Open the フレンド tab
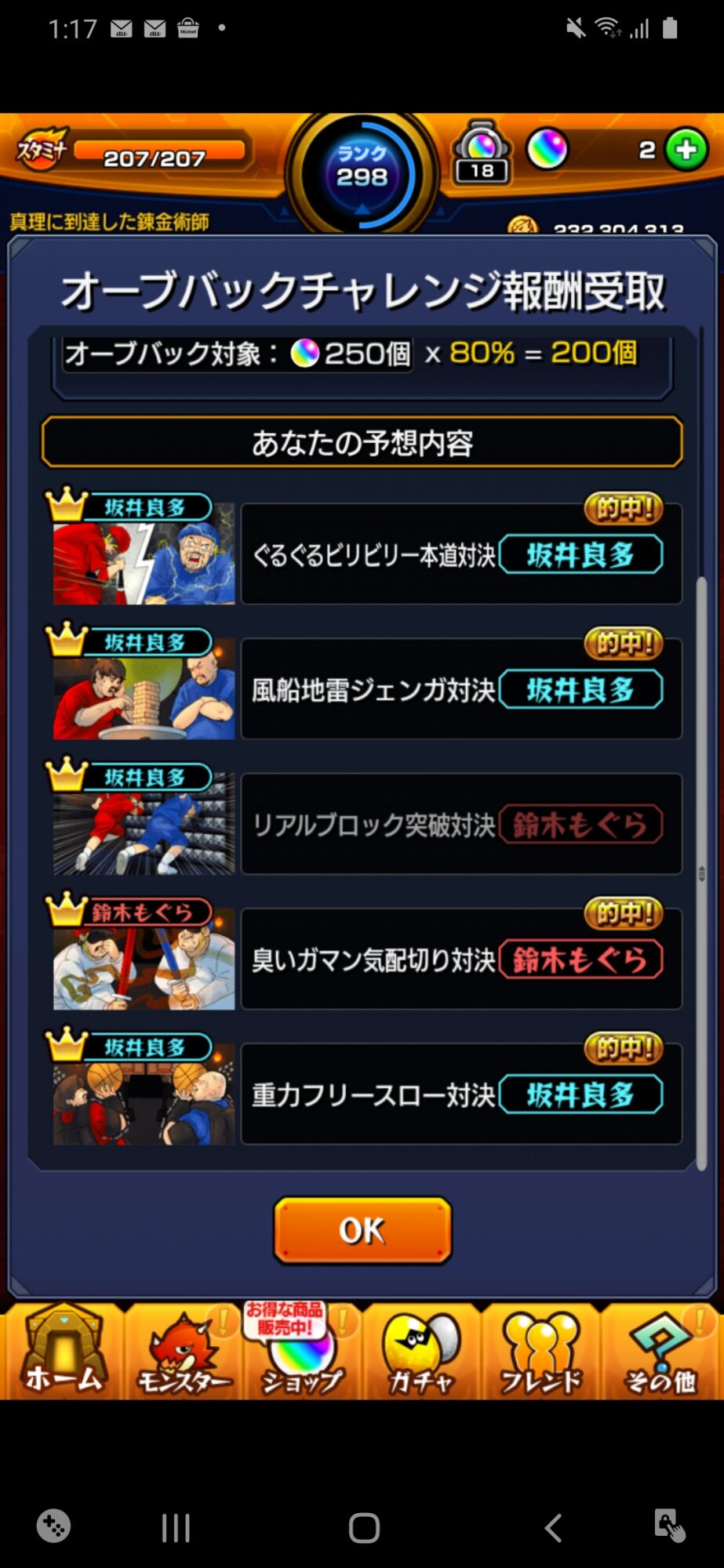 tap(540, 1352)
